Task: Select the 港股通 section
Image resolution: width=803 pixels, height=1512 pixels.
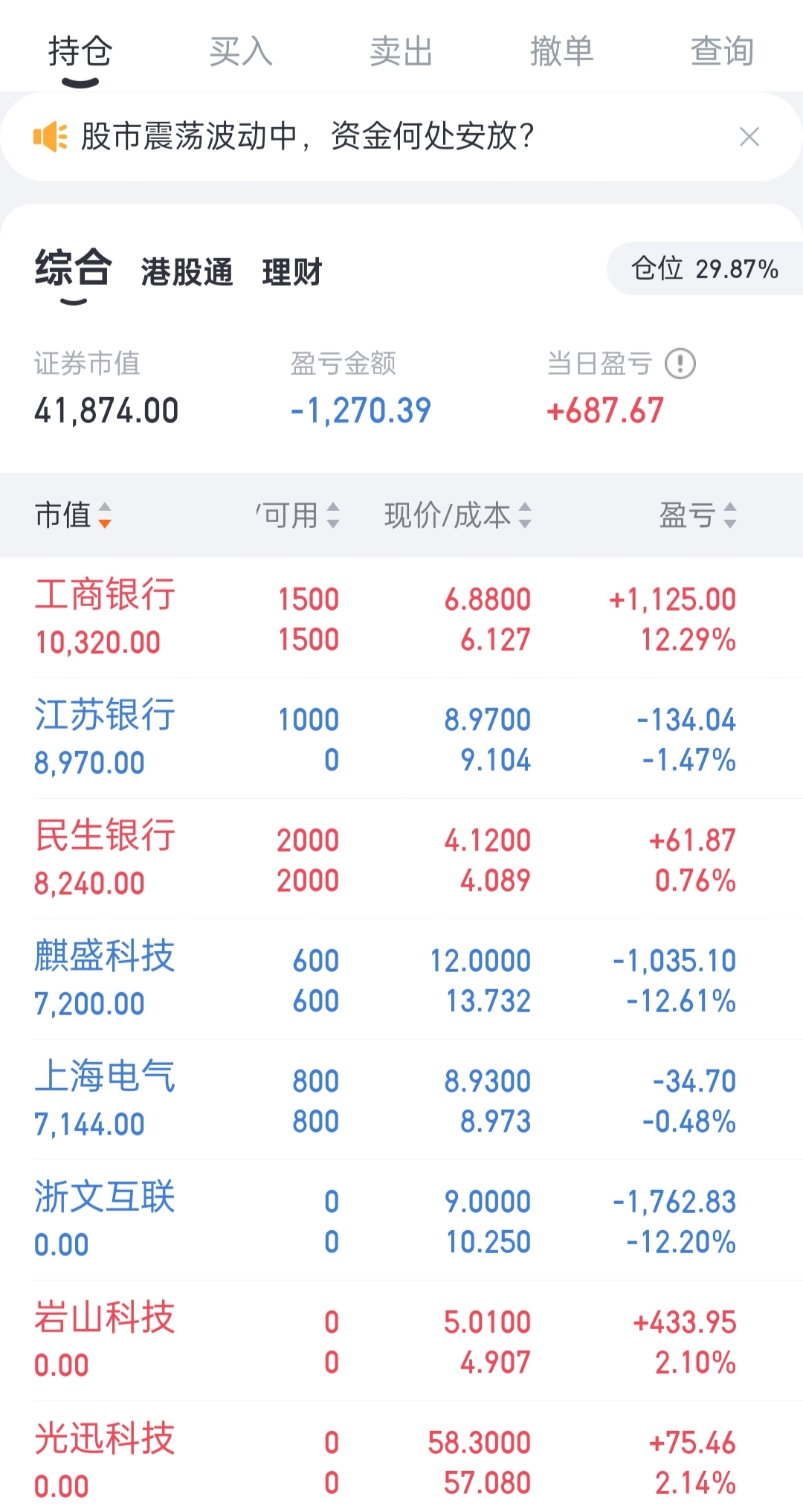Action: point(185,272)
